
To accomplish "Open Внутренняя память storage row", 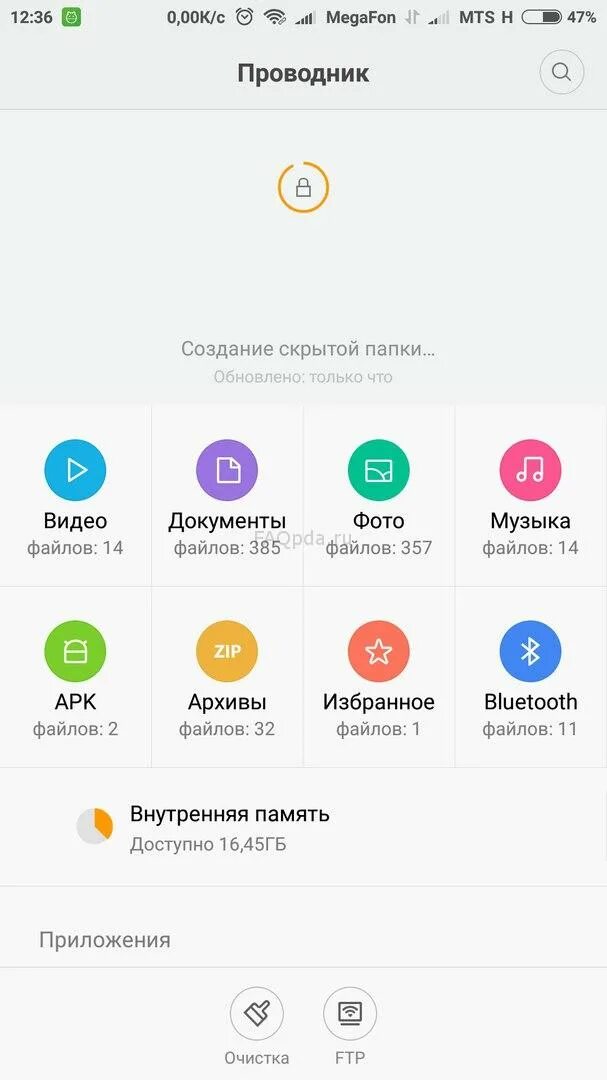I will tap(303, 827).
